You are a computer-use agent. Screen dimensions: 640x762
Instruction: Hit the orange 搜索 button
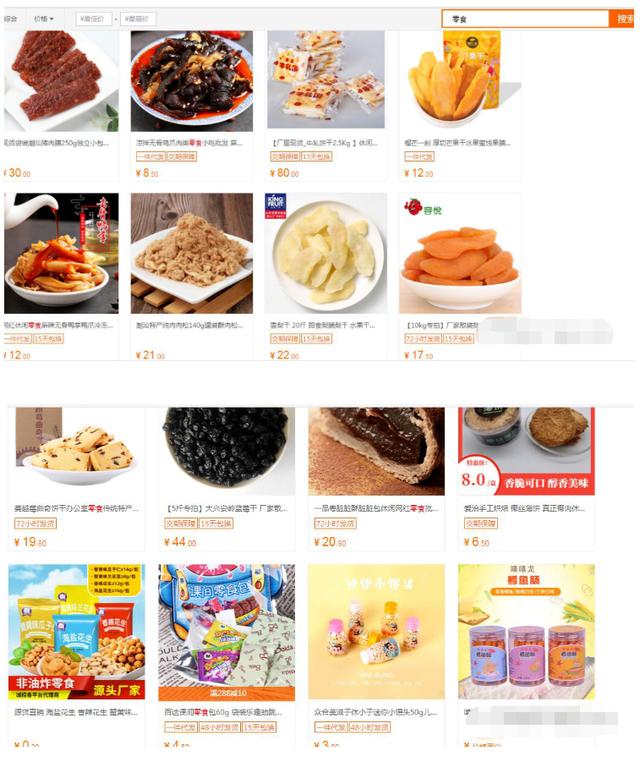point(624,19)
